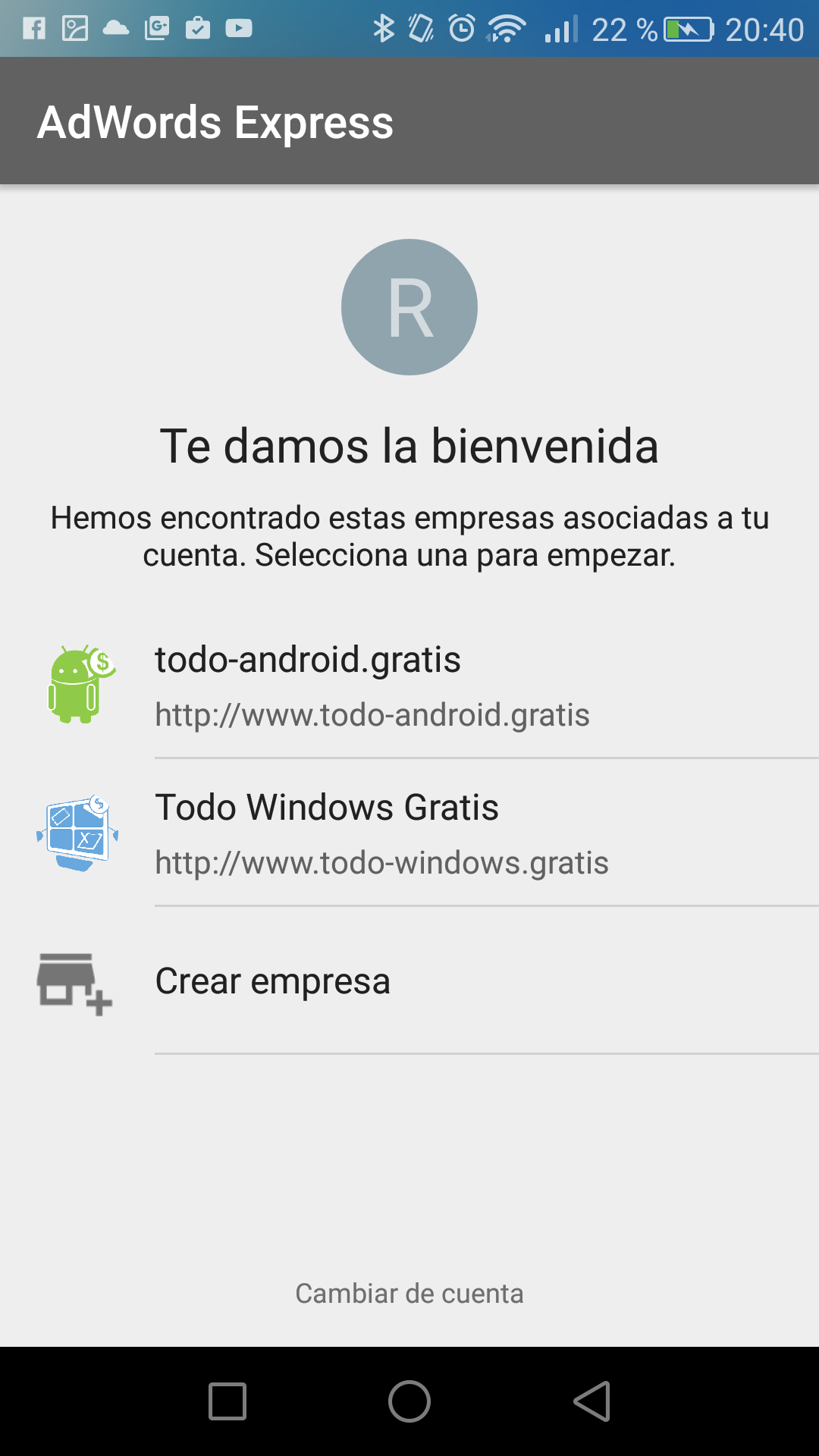The image size is (819, 1456).
Task: Go back with the system back button
Action: click(592, 1401)
